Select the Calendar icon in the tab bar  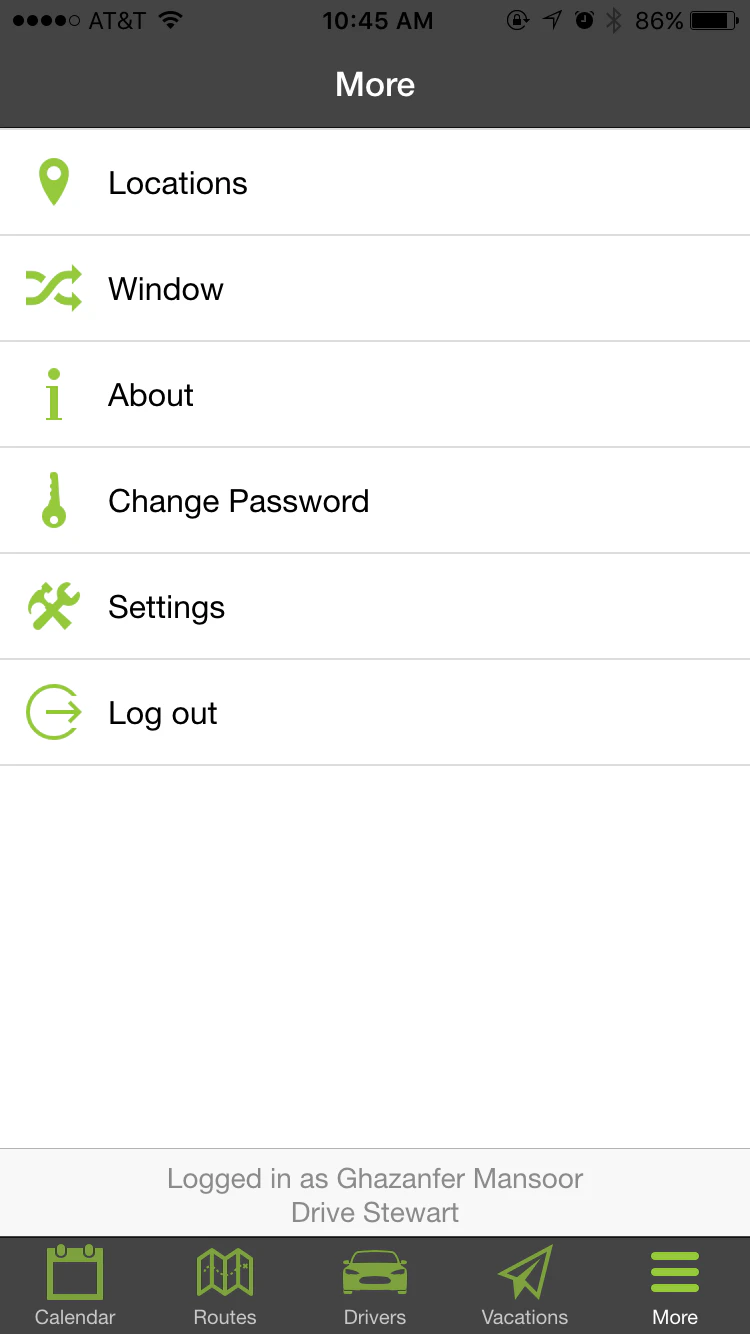75,1272
